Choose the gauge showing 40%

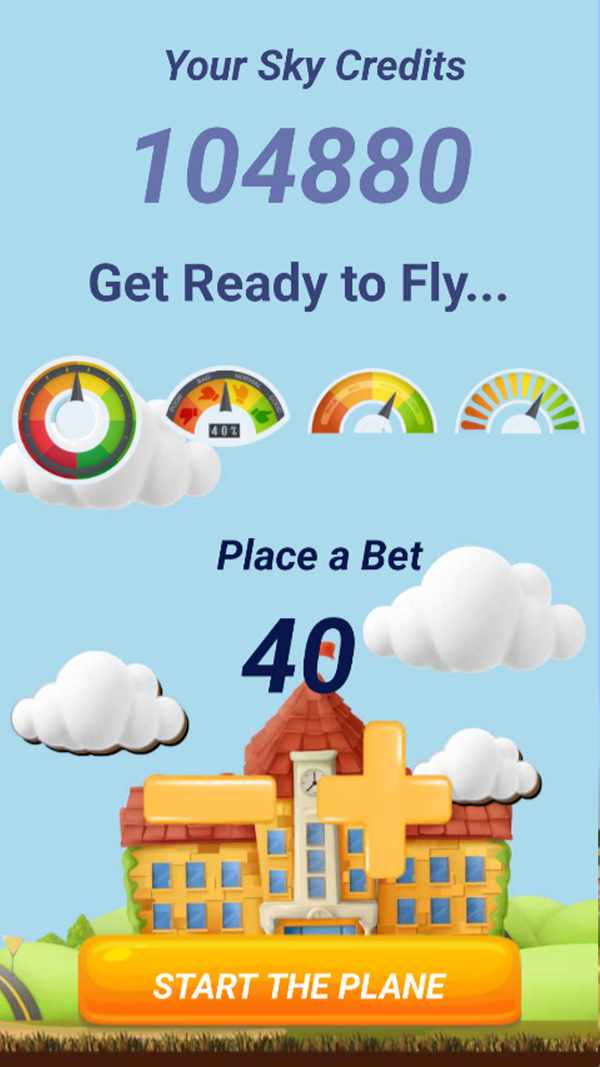coord(225,406)
